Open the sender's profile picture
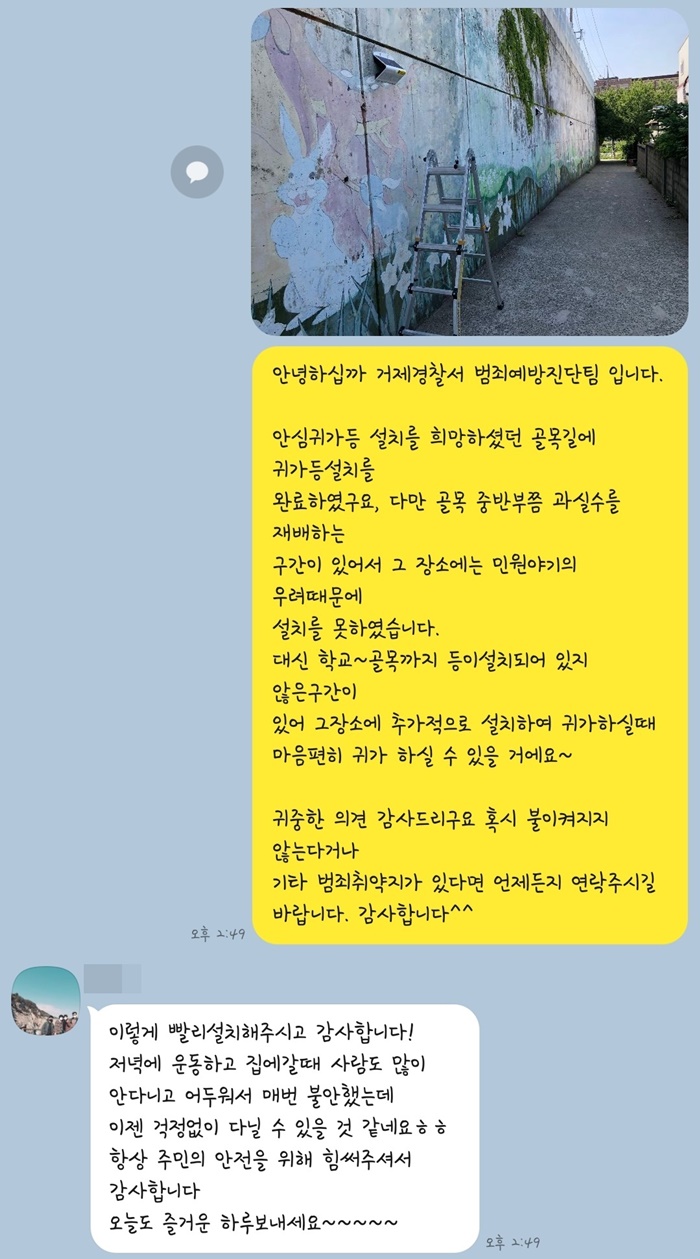 point(45,1000)
